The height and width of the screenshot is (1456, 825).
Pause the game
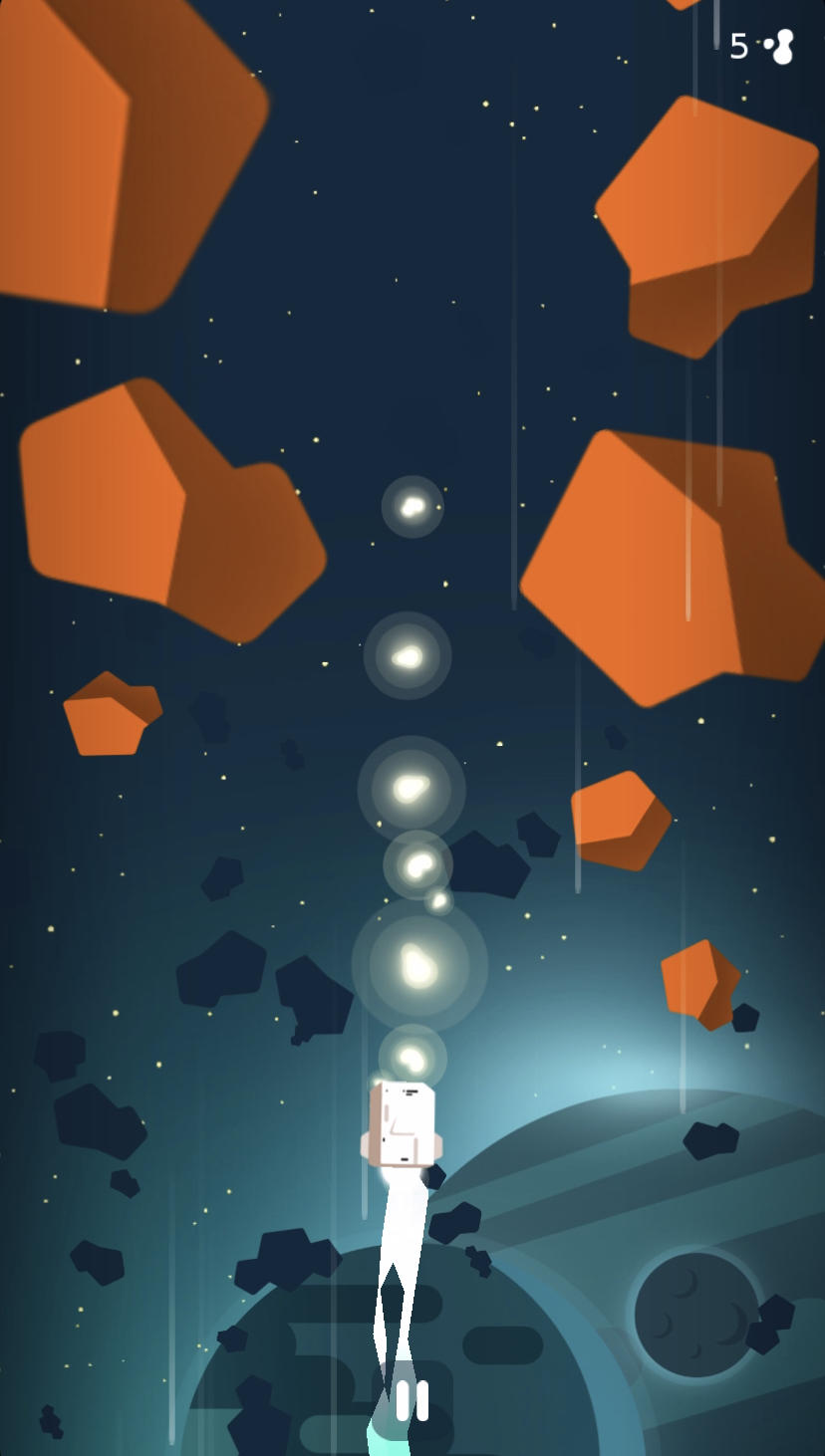click(412, 1400)
